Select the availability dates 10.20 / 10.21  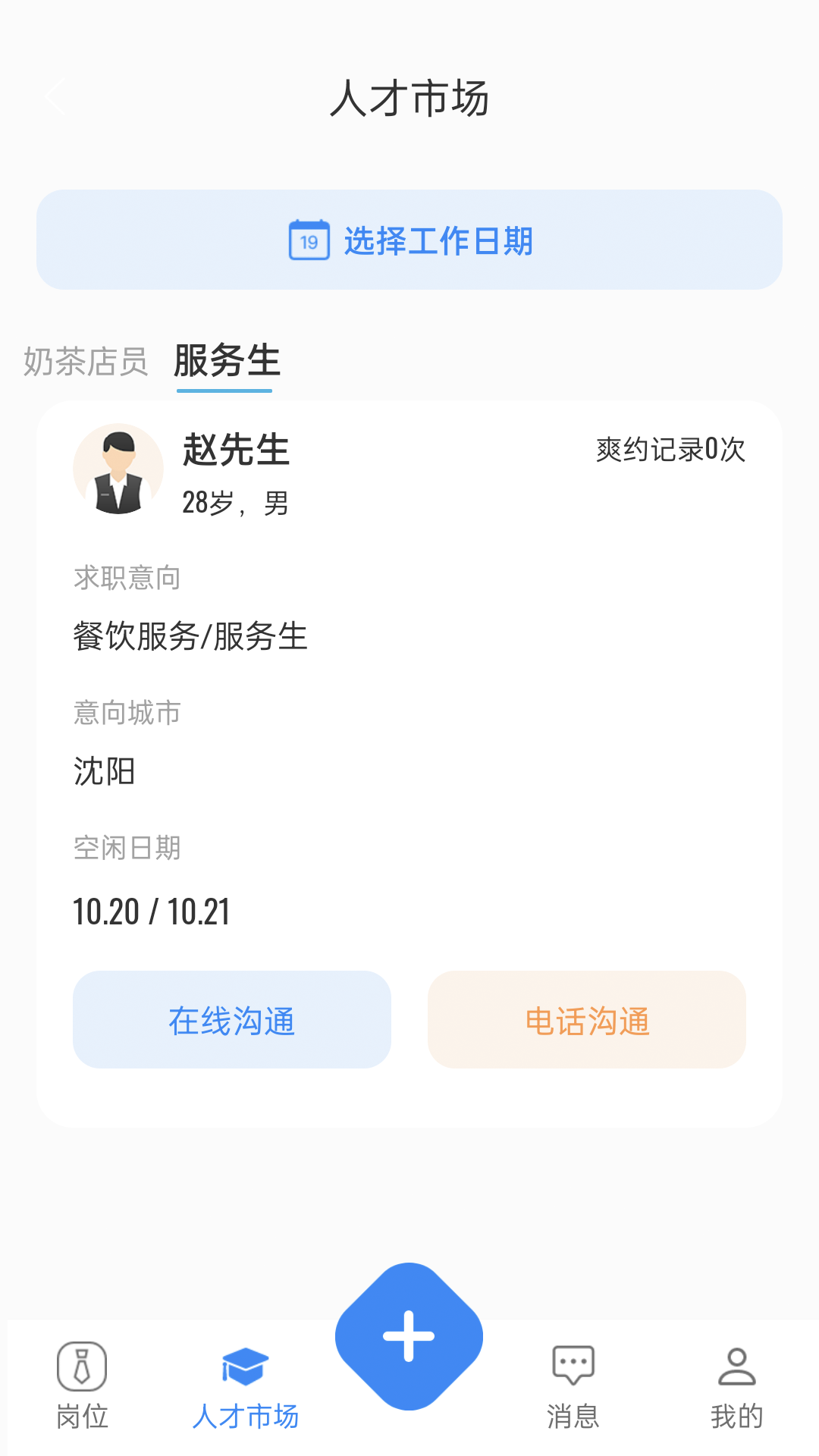[152, 912]
